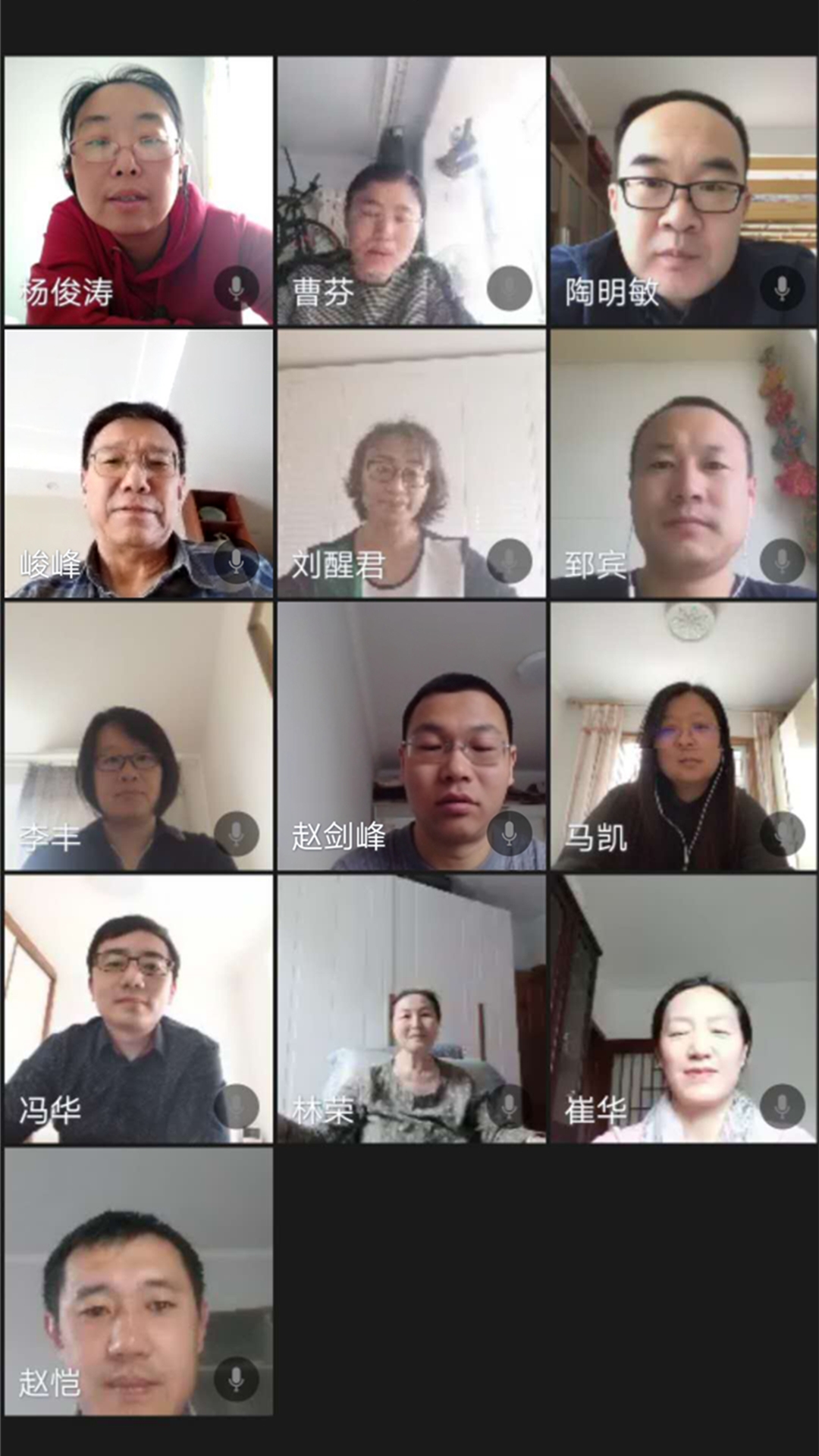Screen dimensions: 819x1456
Task: Select 曹芬's video tile
Action: (x=411, y=190)
